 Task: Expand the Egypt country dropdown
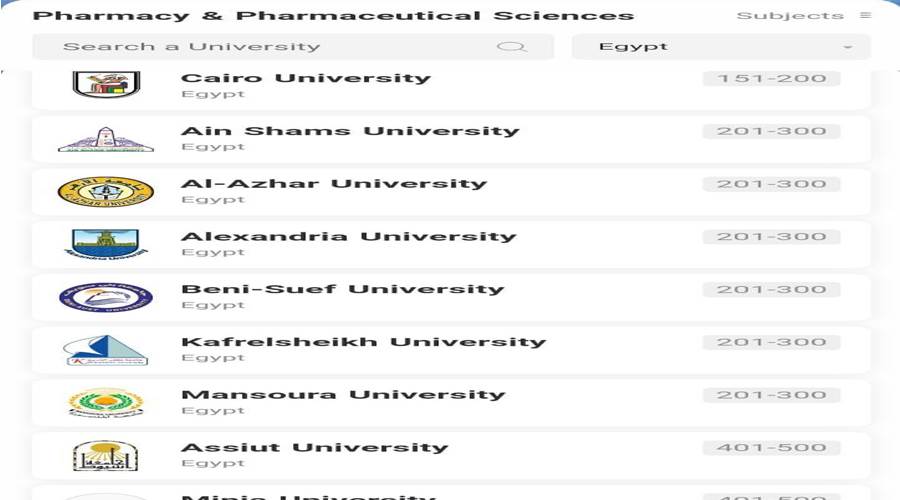tap(721, 47)
